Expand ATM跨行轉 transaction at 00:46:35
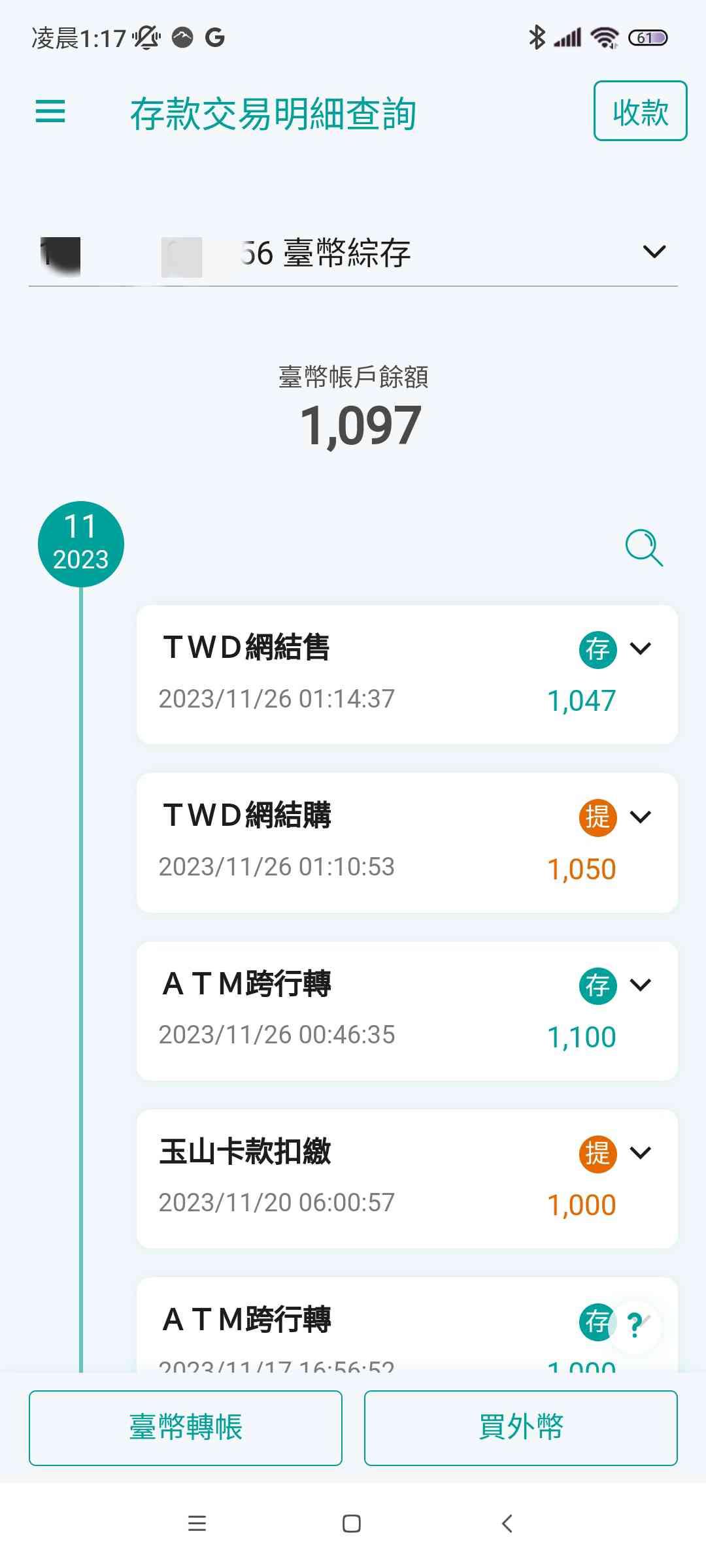Screen dimensions: 706x1568 point(640,985)
